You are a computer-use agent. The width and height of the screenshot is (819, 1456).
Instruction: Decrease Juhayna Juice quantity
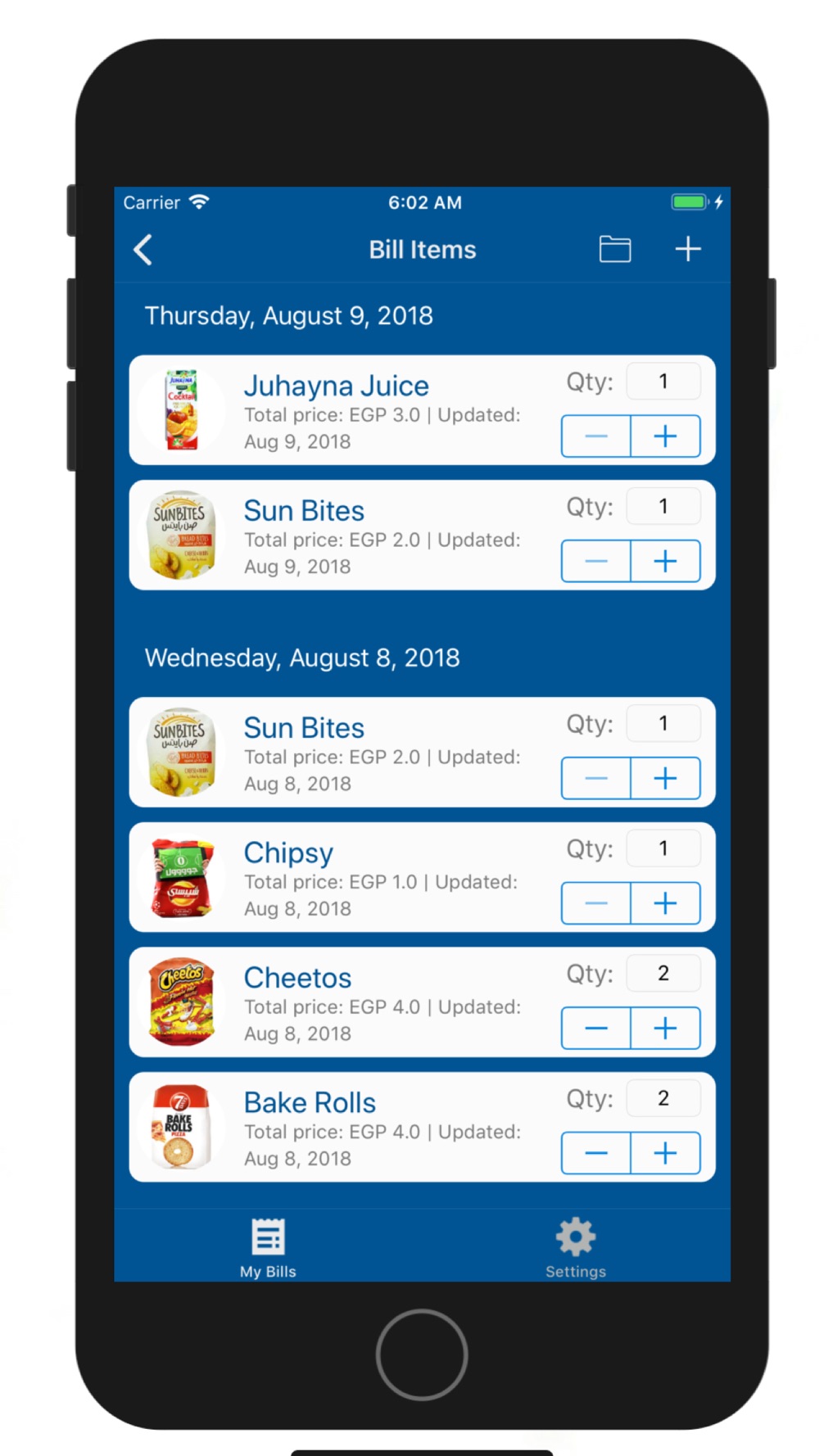click(596, 436)
